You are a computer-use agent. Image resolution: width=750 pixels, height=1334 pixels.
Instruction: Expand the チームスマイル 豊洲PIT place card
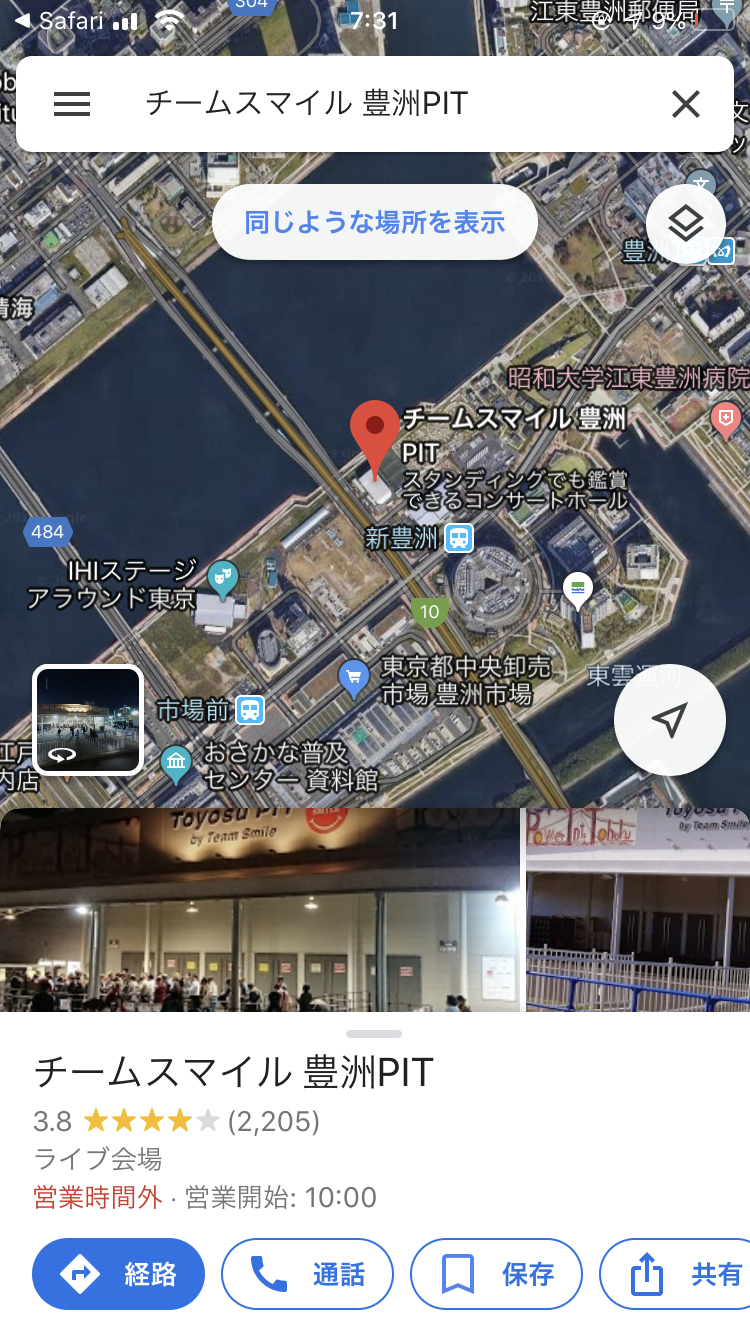click(374, 1034)
